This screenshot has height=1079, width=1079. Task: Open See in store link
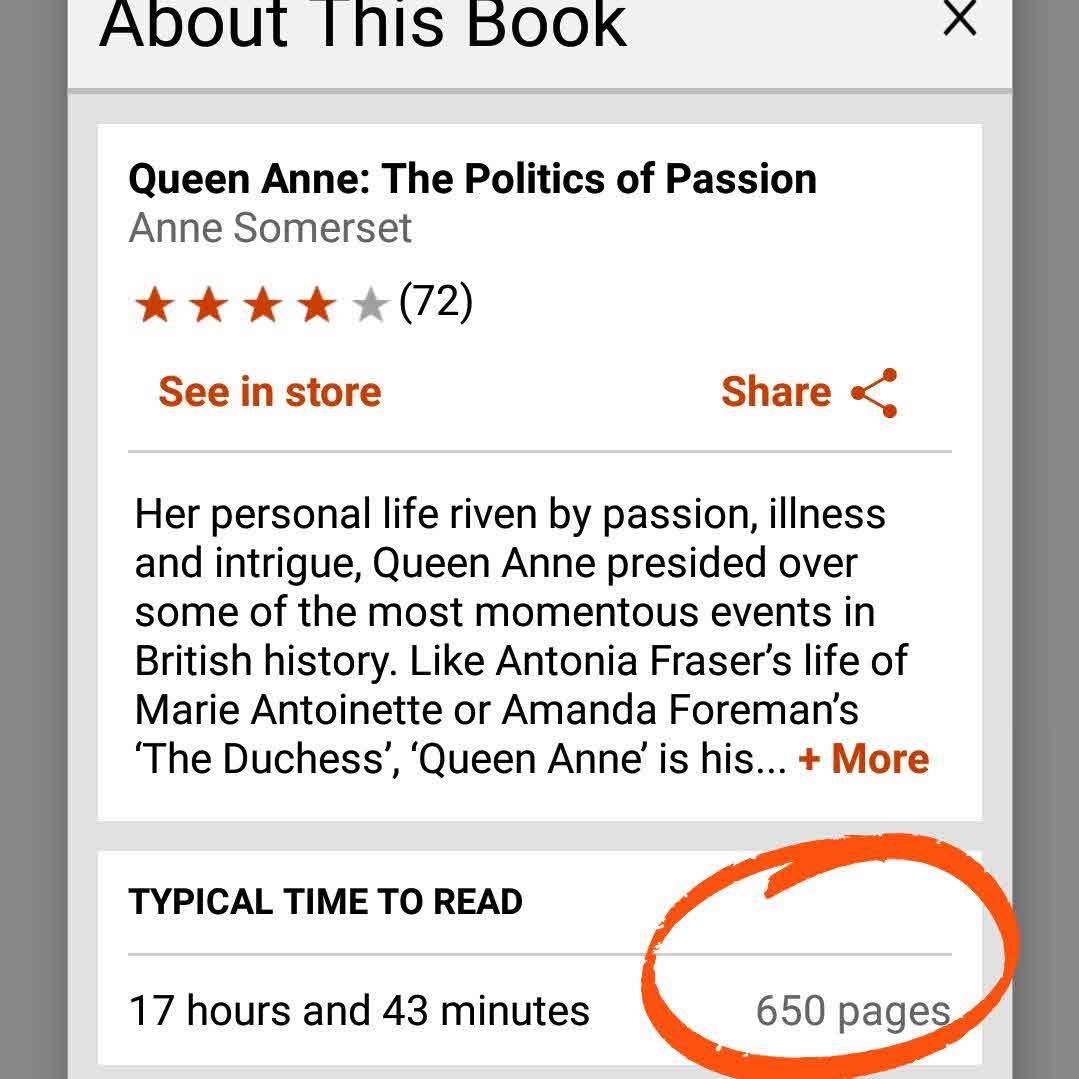click(269, 392)
